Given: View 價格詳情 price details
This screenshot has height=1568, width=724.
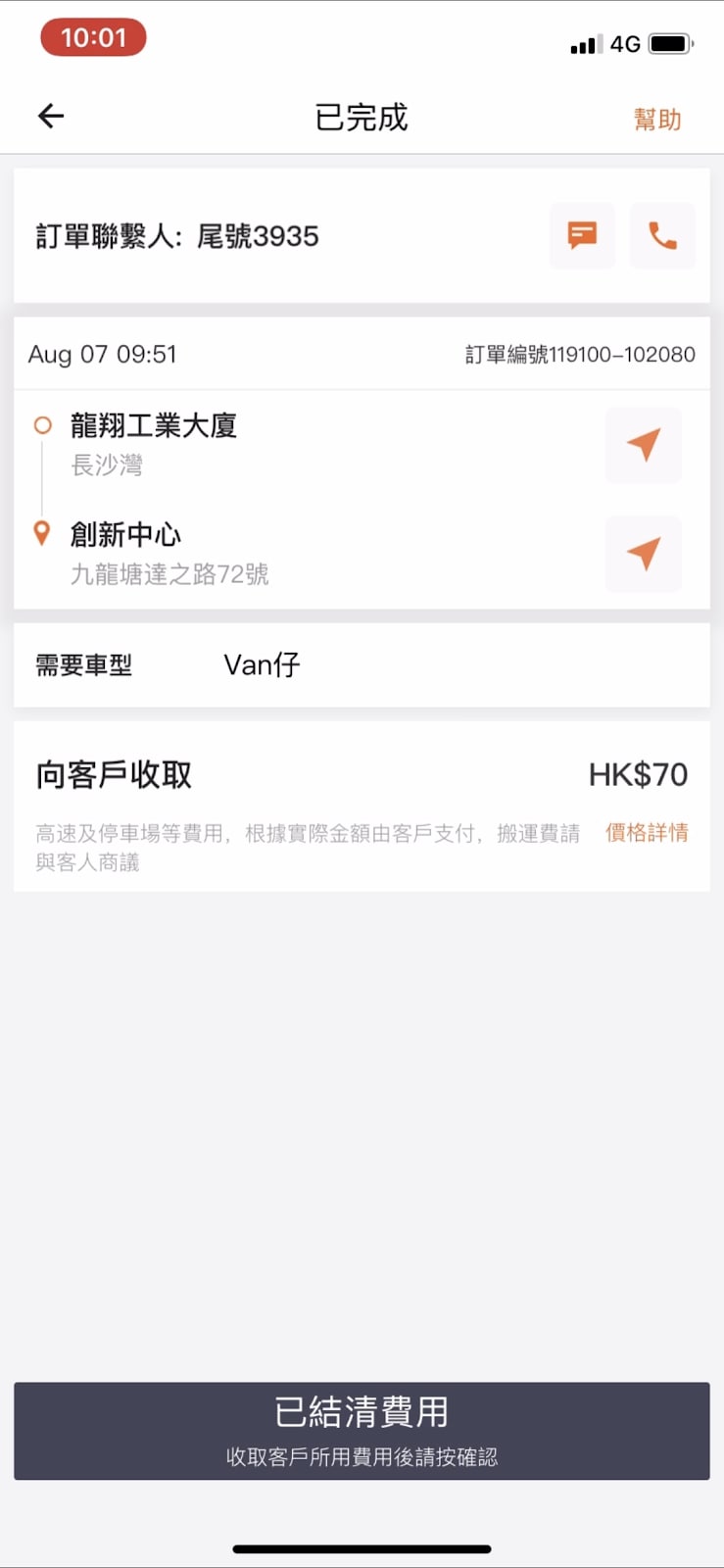Looking at the screenshot, I should coord(647,833).
